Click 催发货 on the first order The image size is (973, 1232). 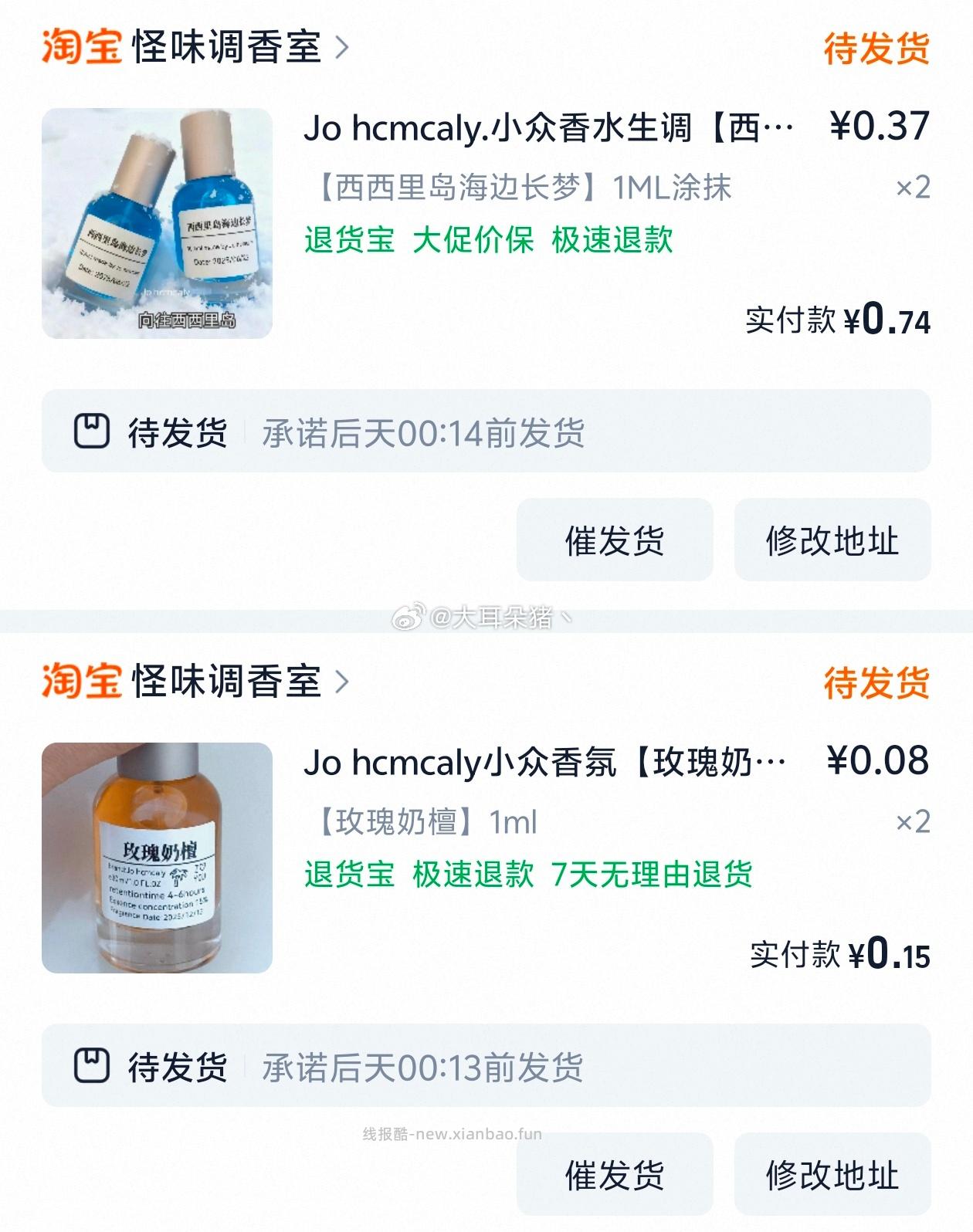[x=612, y=540]
